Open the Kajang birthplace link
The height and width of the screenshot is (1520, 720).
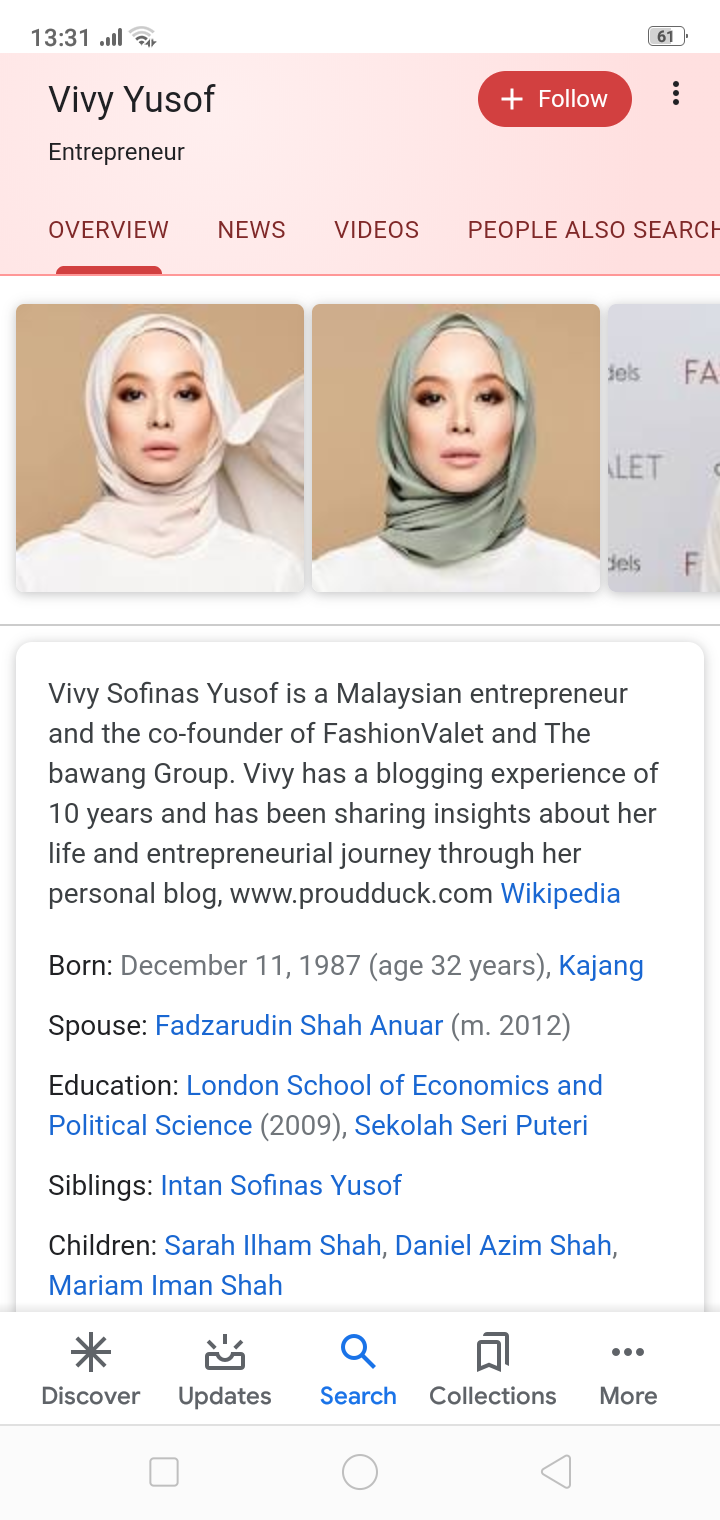click(600, 965)
